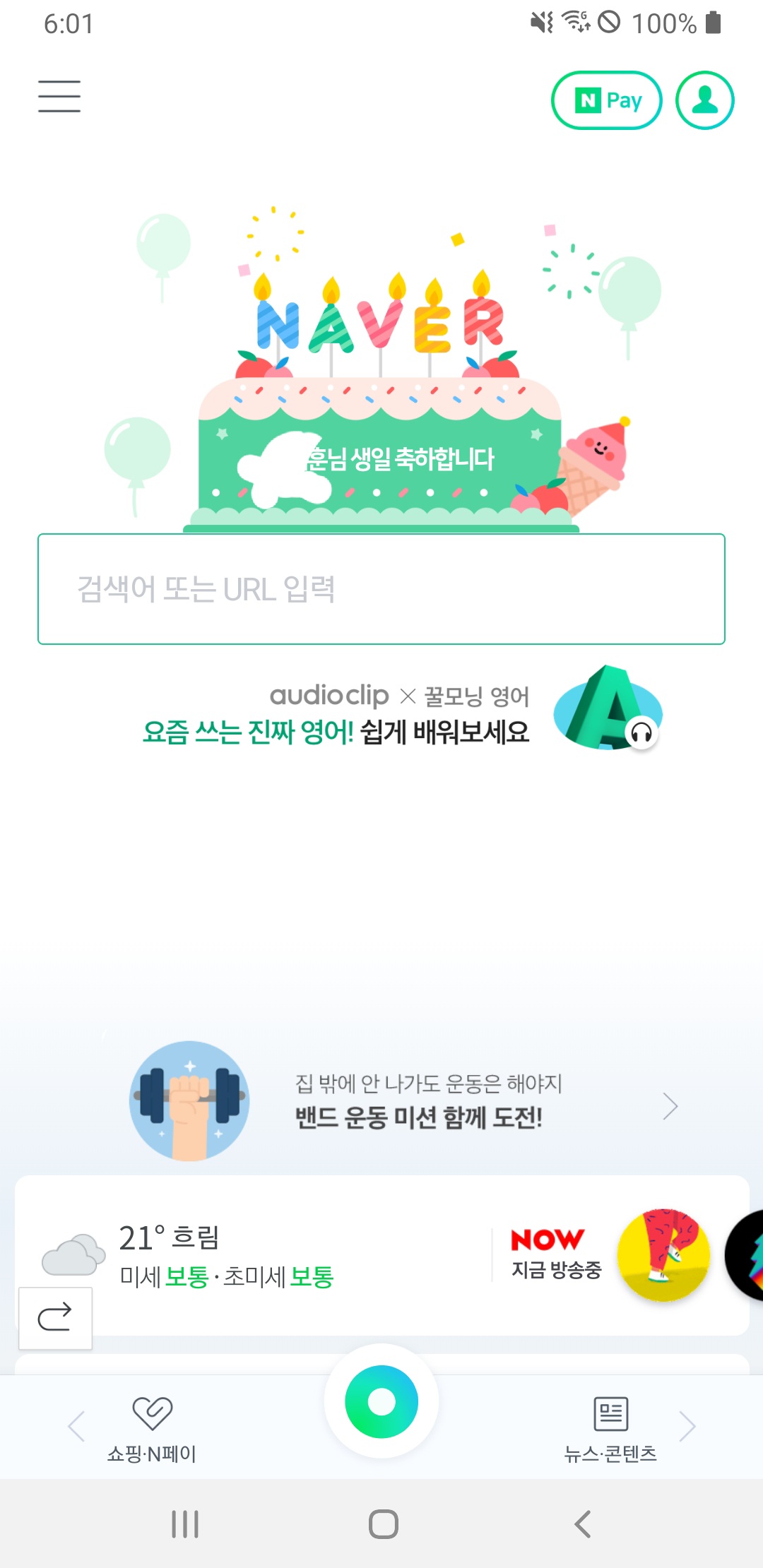Open the user profile icon
763x1568 pixels.
[x=704, y=100]
